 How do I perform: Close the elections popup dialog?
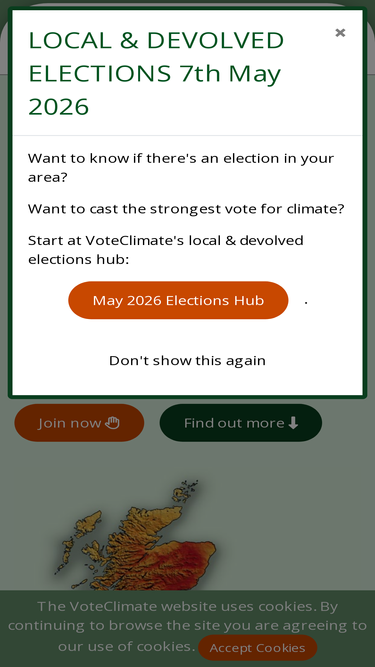340,33
